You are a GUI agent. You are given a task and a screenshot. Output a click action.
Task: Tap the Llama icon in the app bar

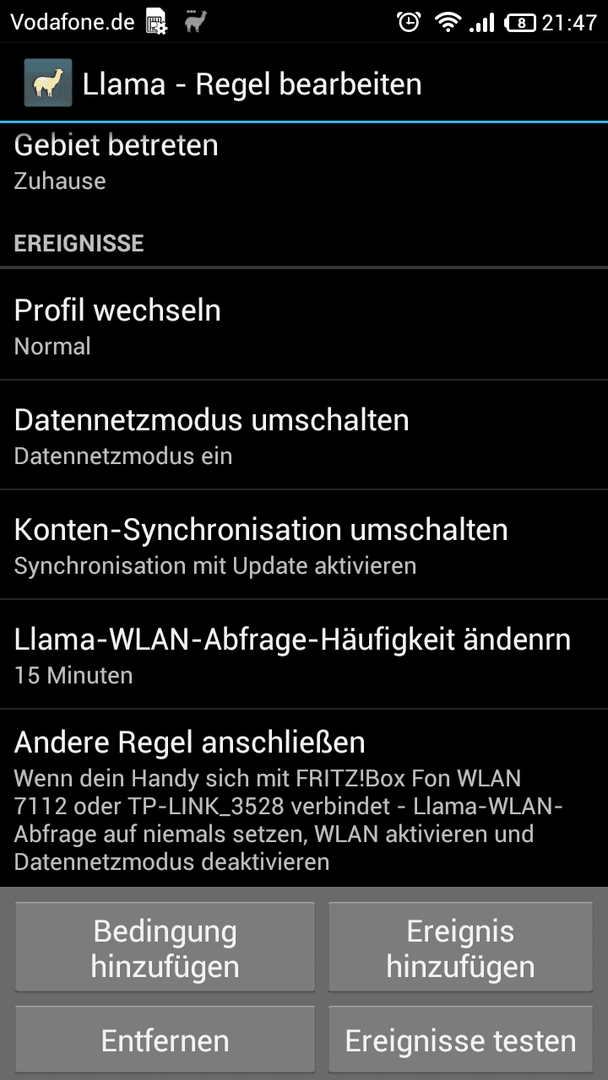point(48,83)
